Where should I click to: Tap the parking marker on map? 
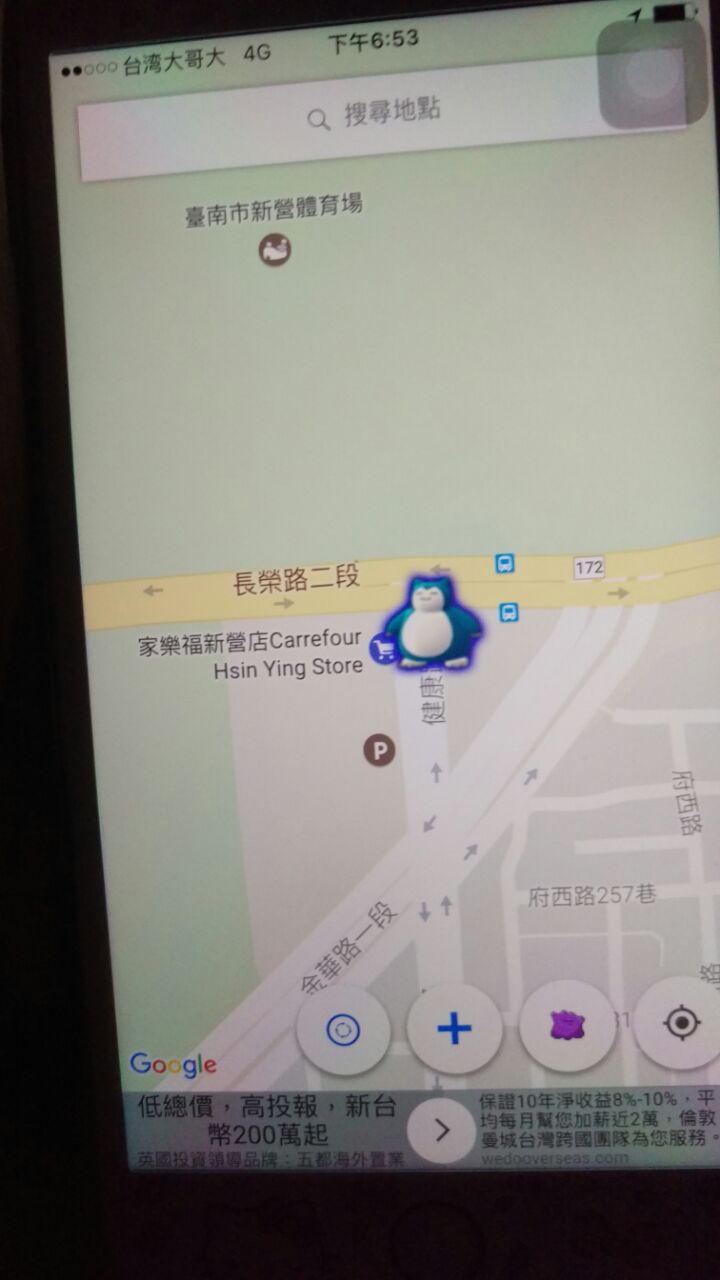coord(379,750)
